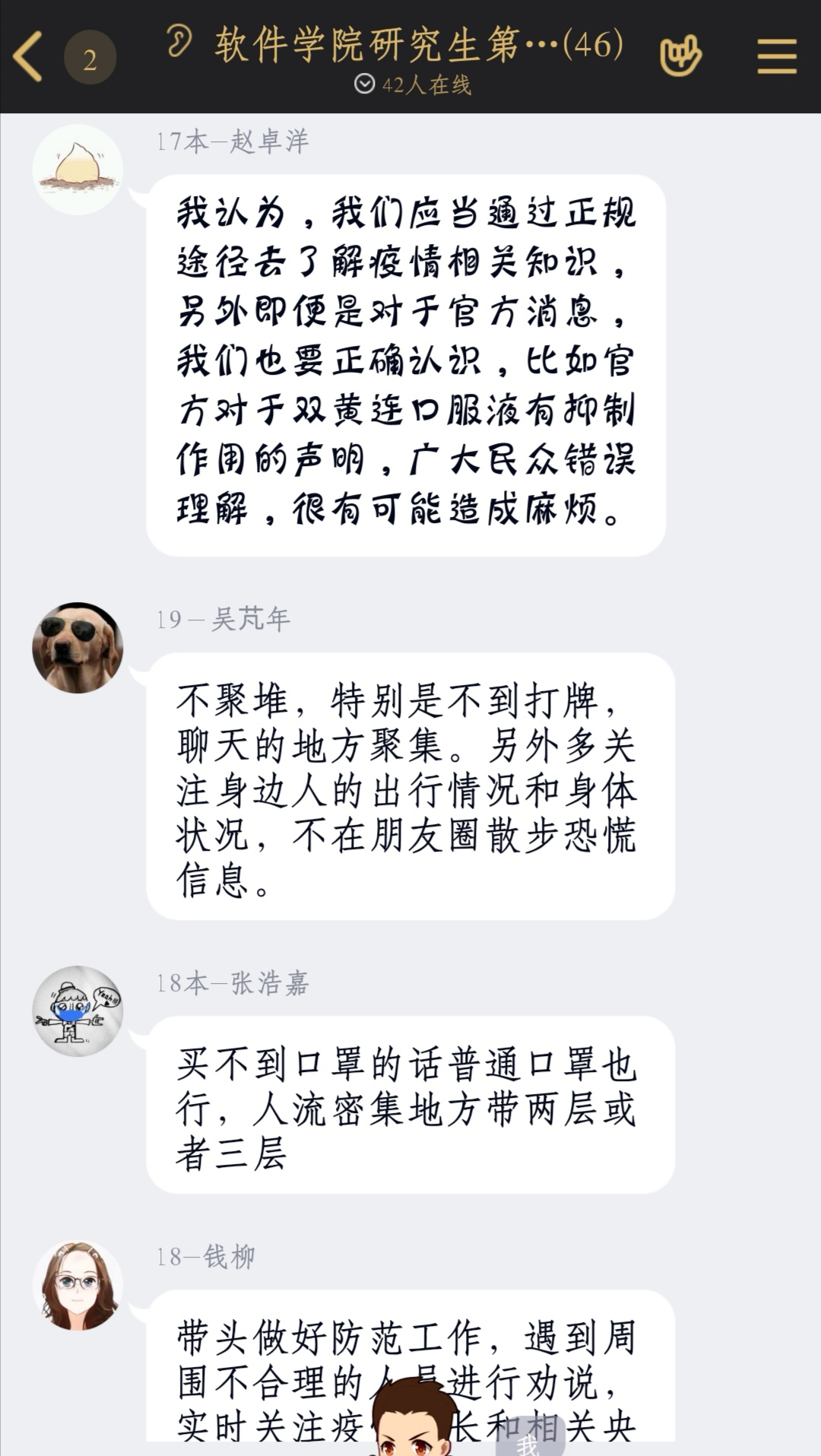Viewport: 821px width, 1456px height.
Task: Show the 42人在线 online members list
Action: pyautogui.click(x=414, y=84)
